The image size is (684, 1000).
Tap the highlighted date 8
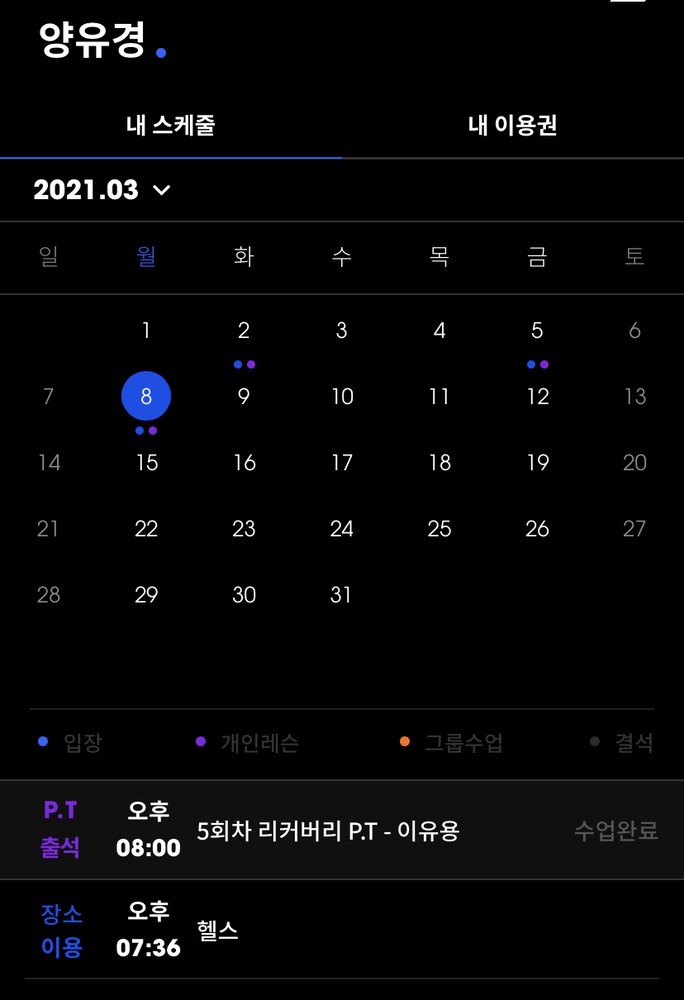(x=146, y=397)
